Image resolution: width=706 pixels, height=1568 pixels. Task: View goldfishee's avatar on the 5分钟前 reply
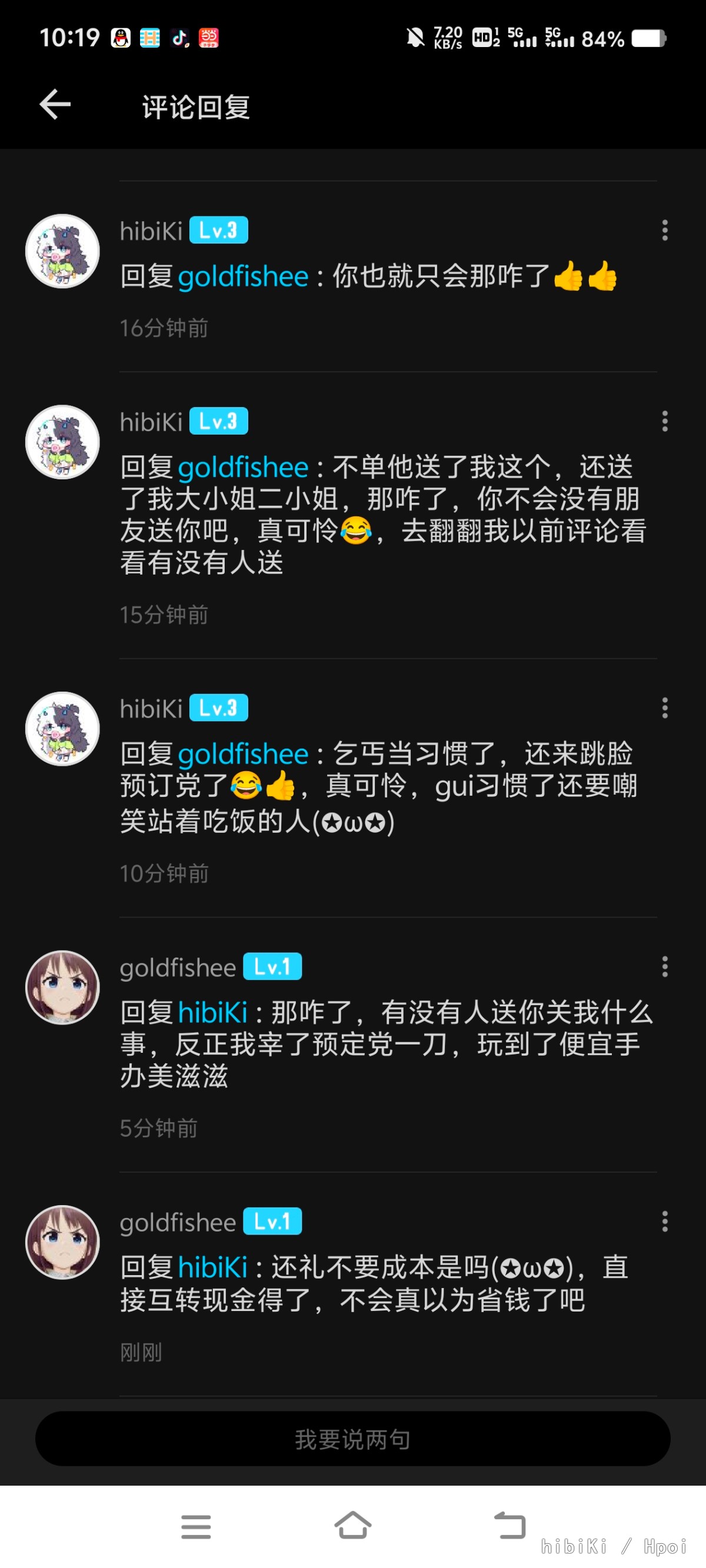click(62, 987)
